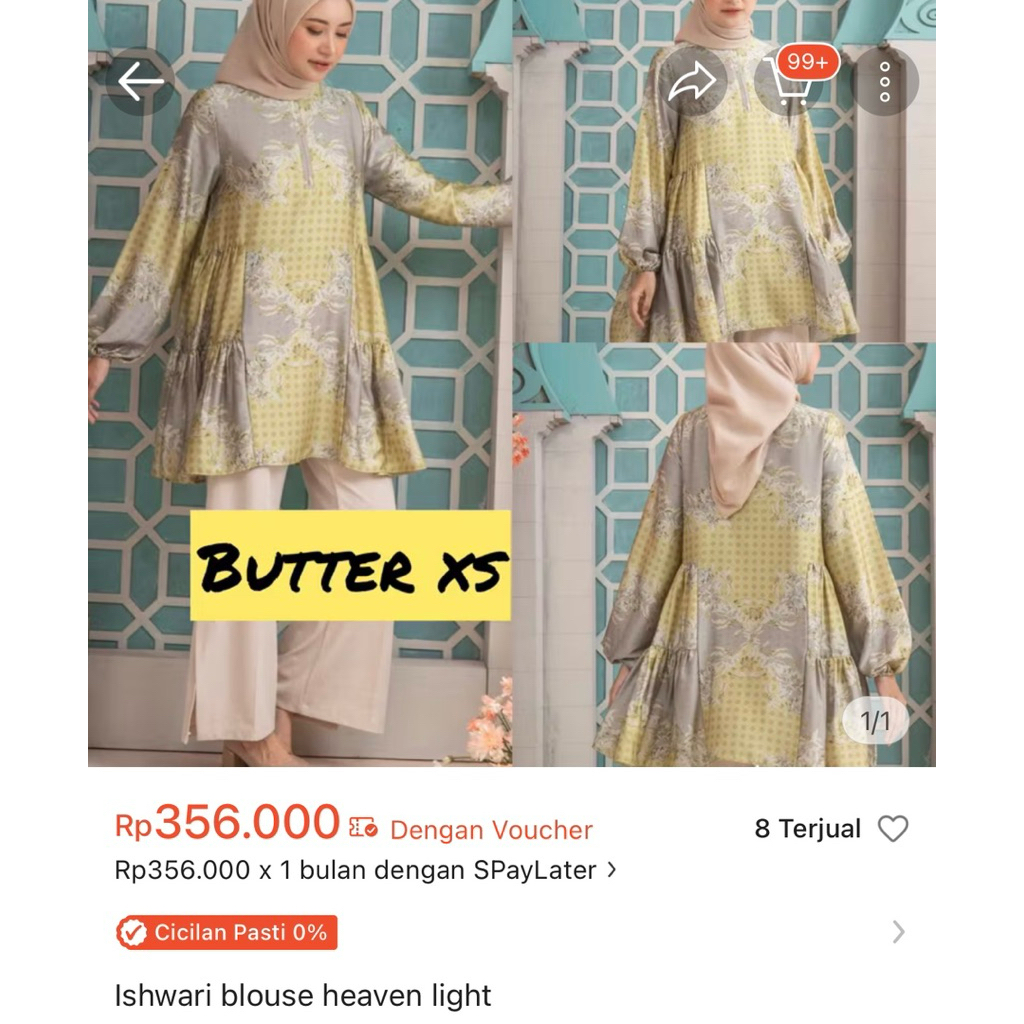Open SPayLater installment details
The width and height of the screenshot is (1024, 1024).
(x=366, y=870)
